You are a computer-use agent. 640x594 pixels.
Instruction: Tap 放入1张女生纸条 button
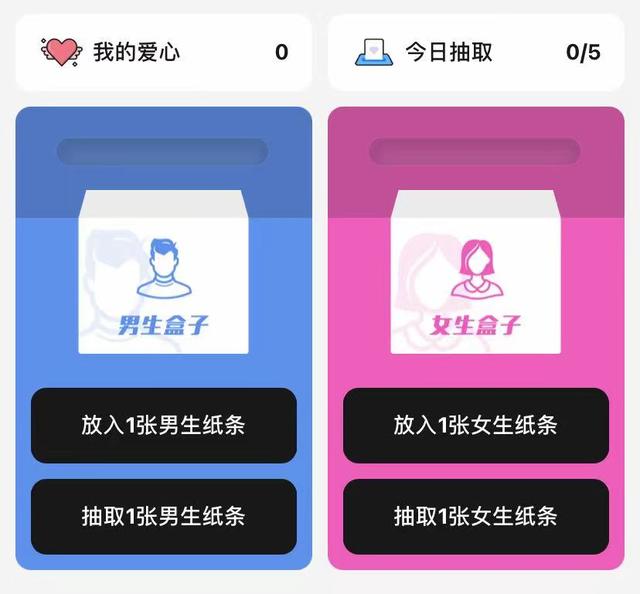tap(476, 426)
